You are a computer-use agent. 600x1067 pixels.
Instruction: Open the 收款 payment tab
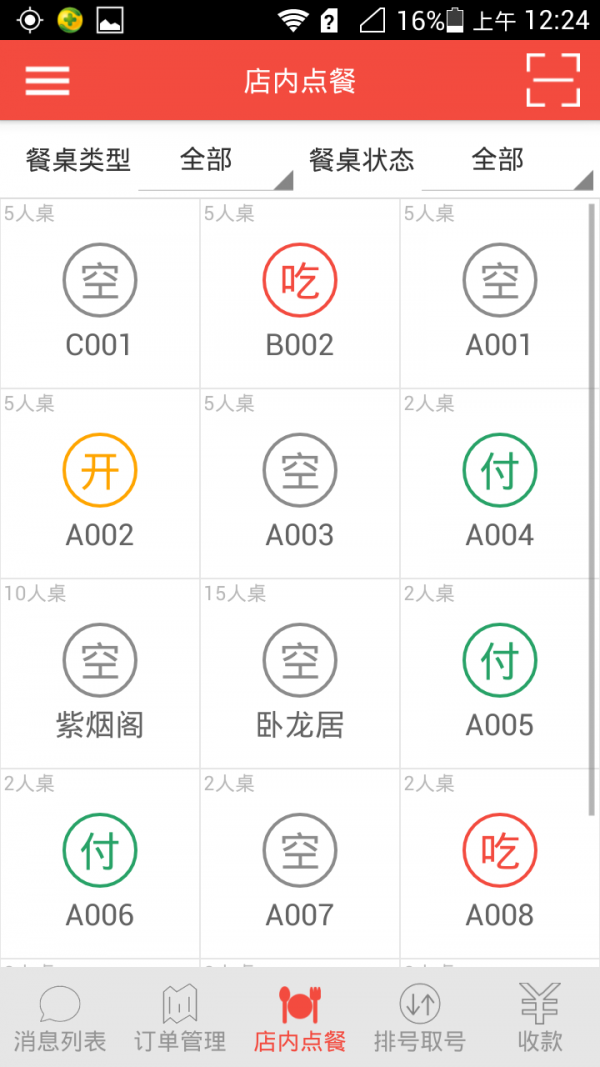tap(540, 1018)
